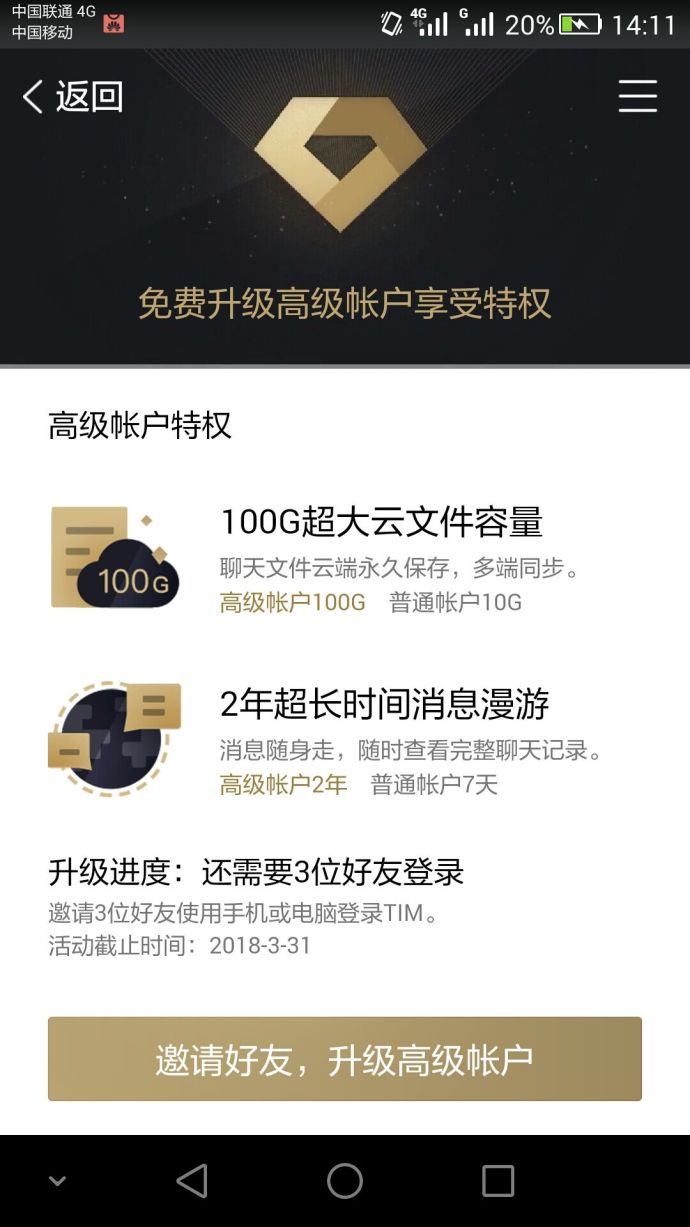
Task: Go back using system navigation triangle
Action: click(x=192, y=1181)
